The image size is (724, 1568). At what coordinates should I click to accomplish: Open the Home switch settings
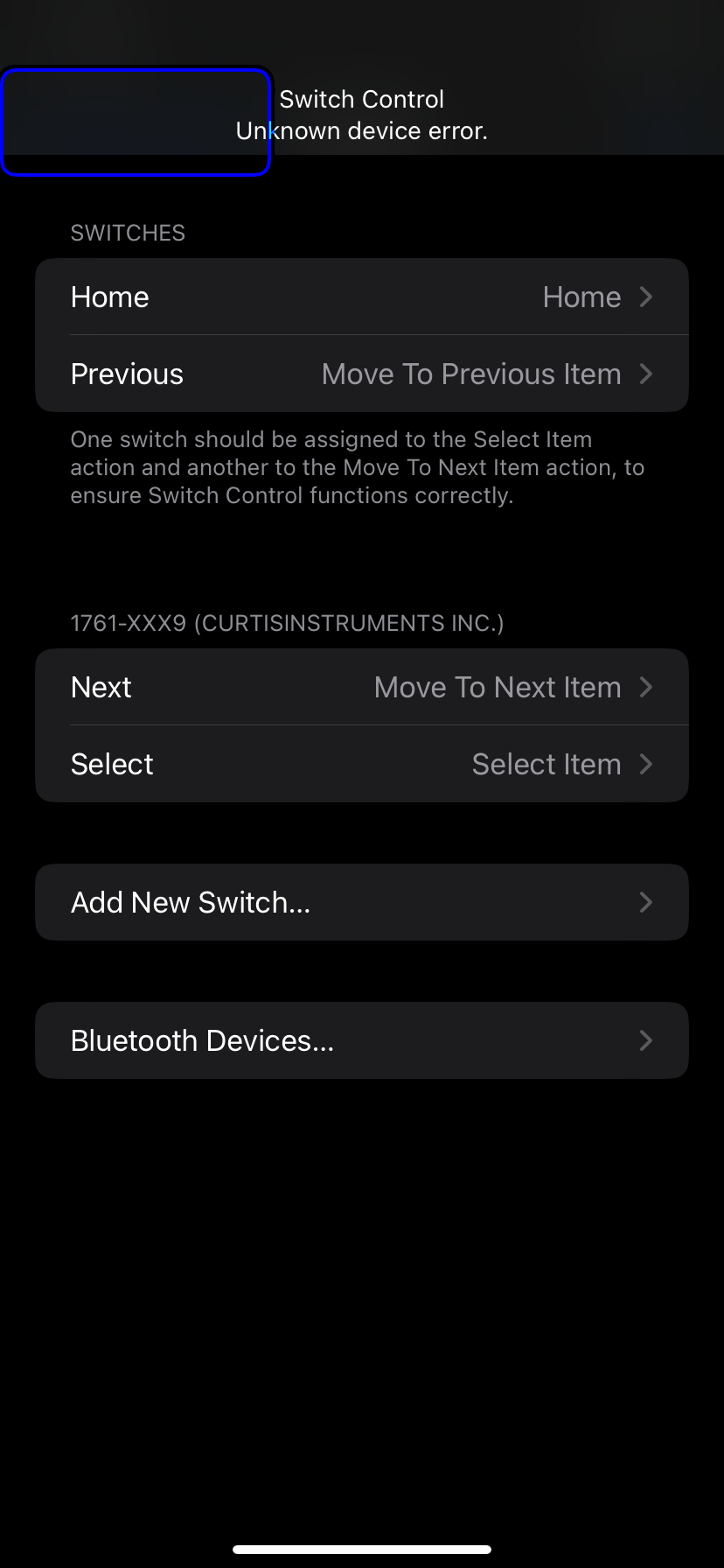click(x=361, y=297)
